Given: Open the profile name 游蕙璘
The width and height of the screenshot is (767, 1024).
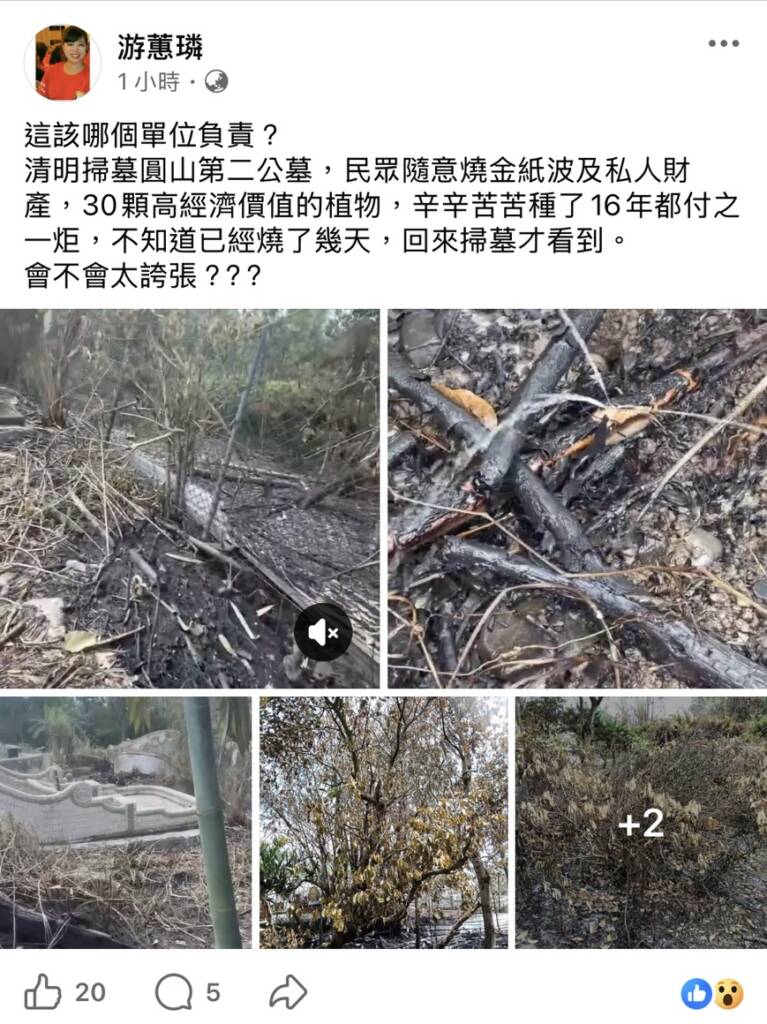Looking at the screenshot, I should pyautogui.click(x=160, y=46).
